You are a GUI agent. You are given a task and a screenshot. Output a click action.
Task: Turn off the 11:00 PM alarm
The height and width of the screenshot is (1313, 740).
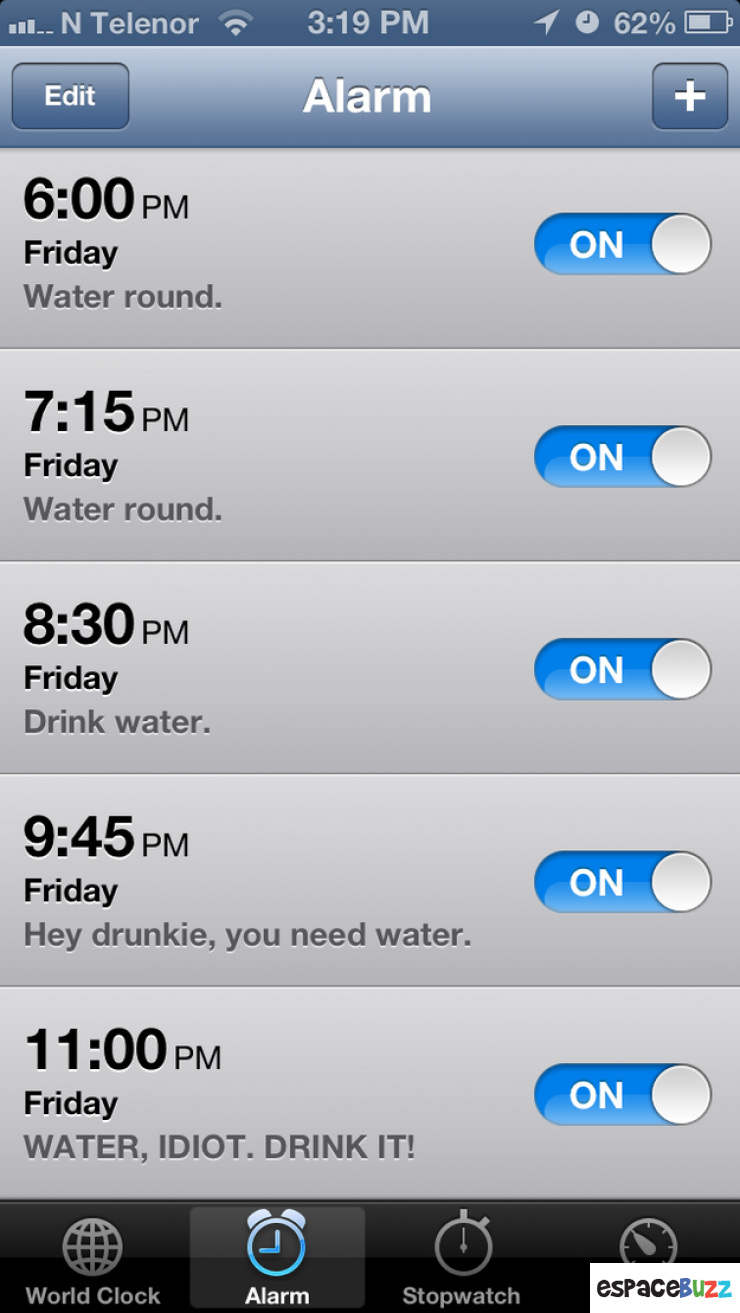622,1095
